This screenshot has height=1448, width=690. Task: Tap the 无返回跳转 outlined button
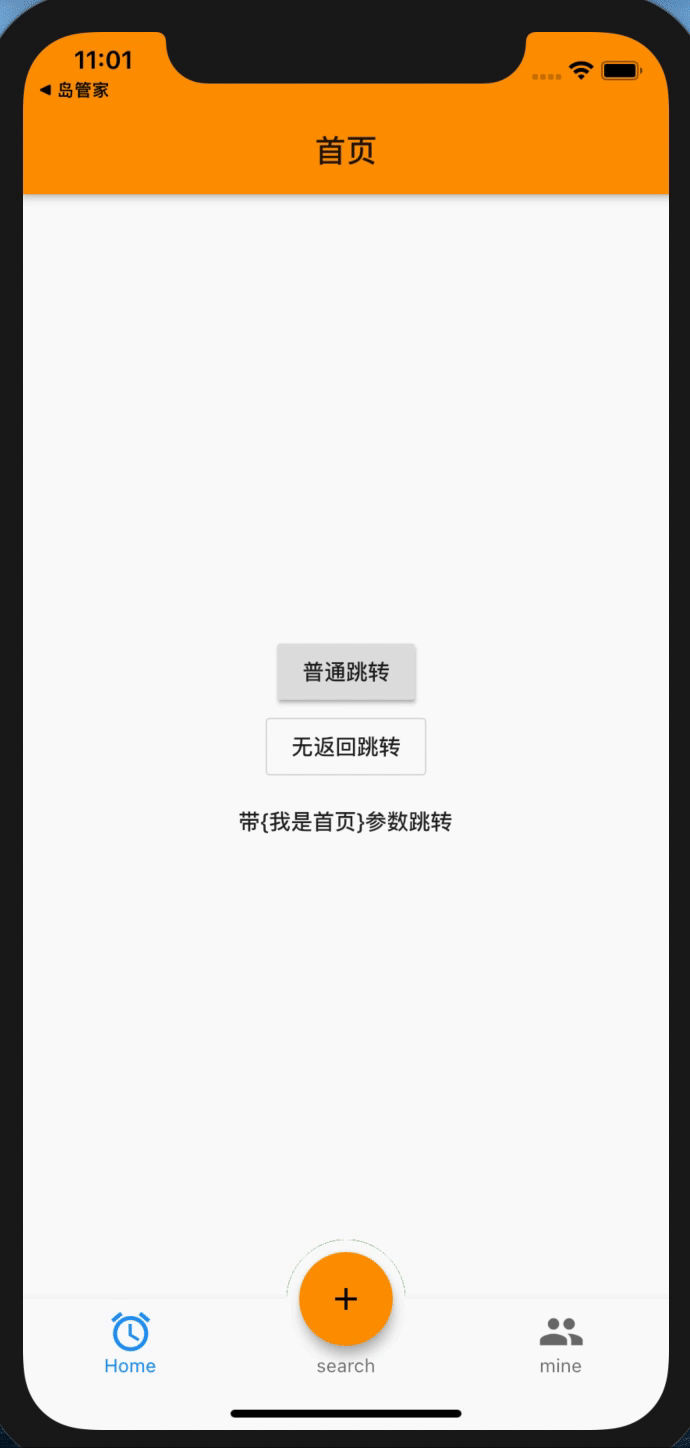tap(346, 747)
